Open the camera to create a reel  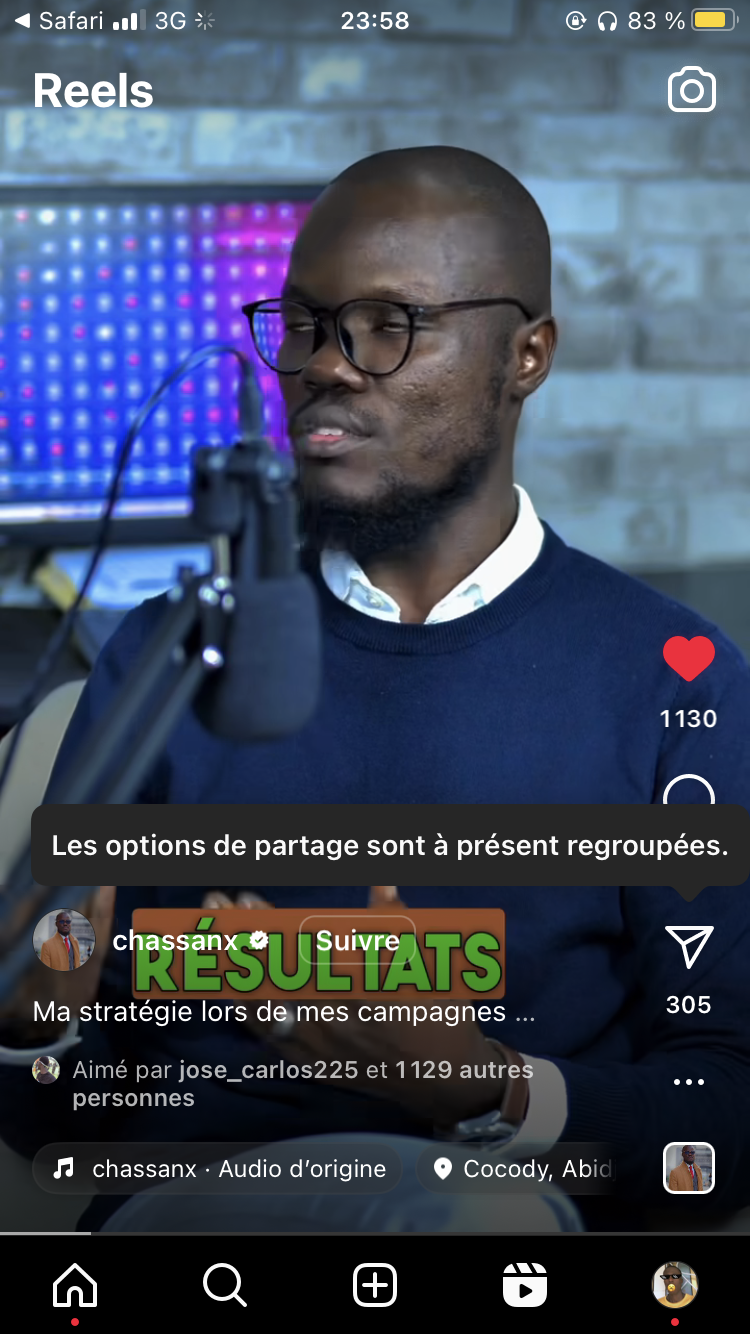691,91
